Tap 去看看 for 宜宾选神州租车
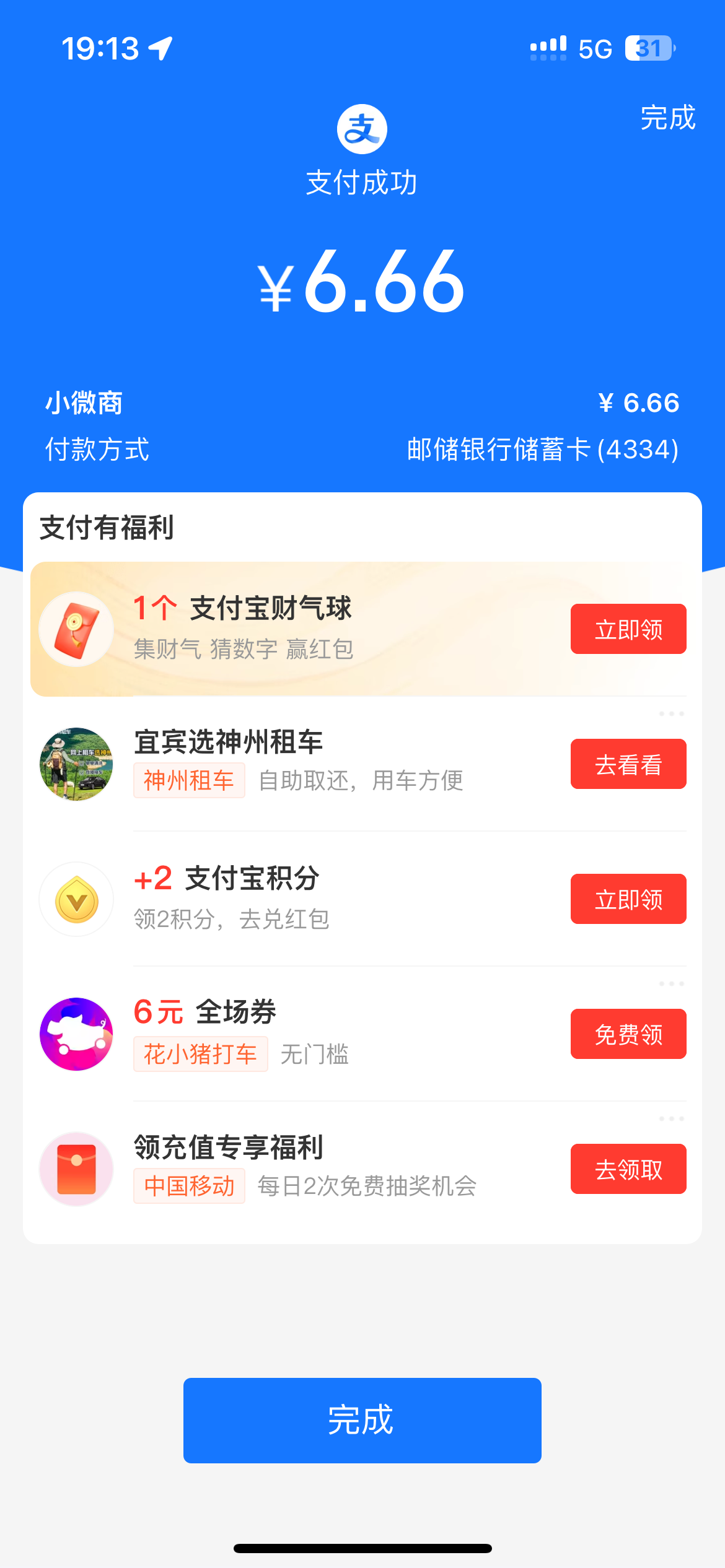 (628, 764)
